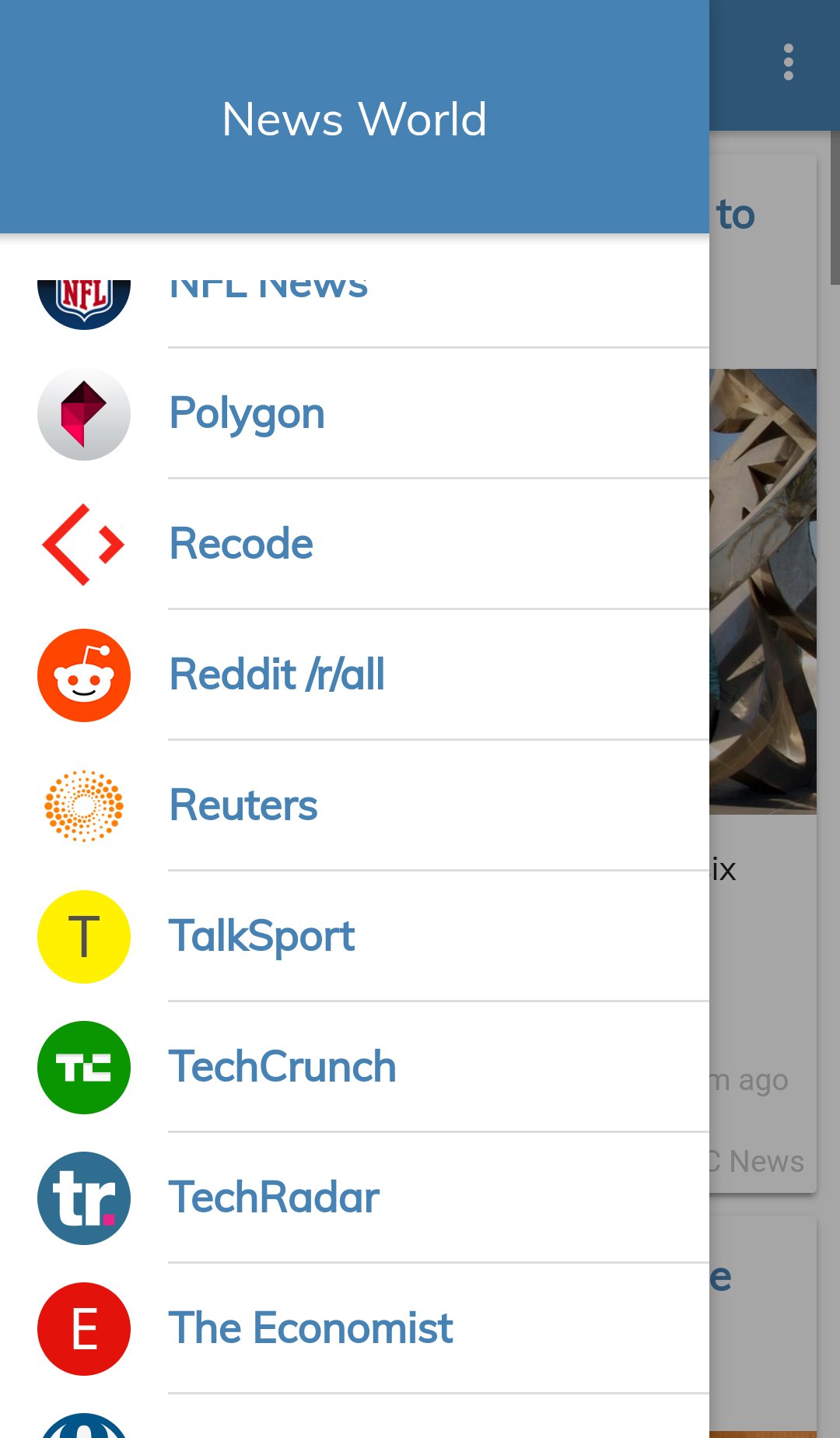
Task: Open Reuters news source
Action: (x=355, y=806)
